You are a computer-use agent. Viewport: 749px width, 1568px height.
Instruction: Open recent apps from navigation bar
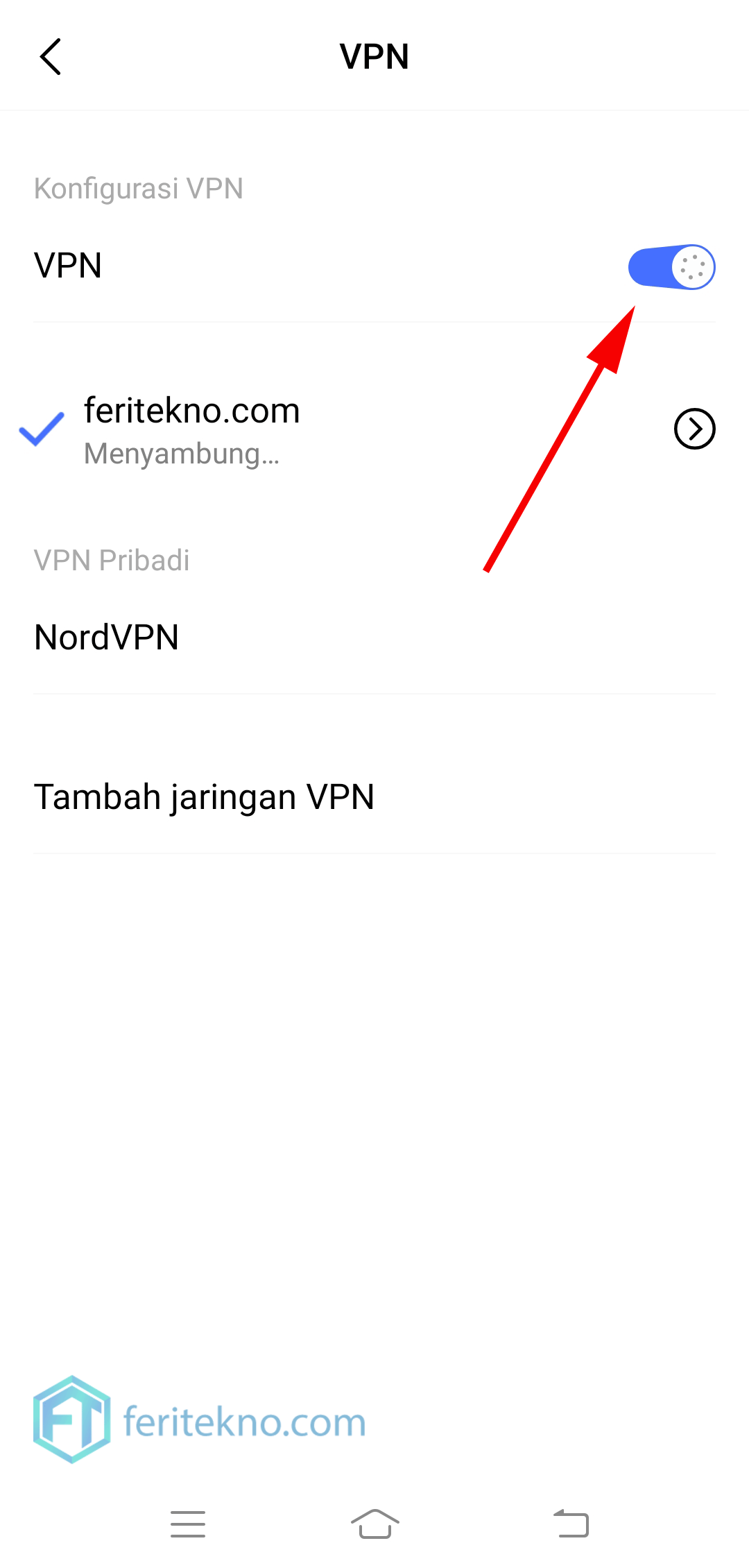(188, 1524)
